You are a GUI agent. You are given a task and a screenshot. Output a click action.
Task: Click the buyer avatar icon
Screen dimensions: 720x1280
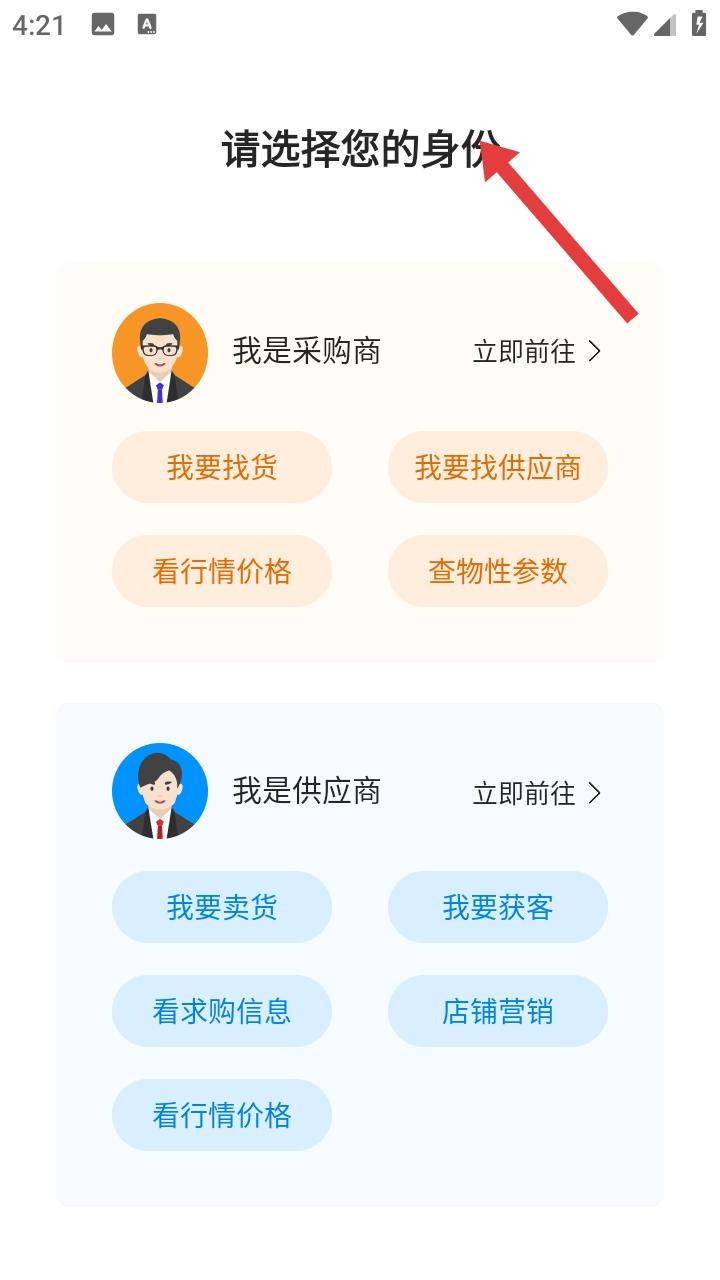pyautogui.click(x=160, y=352)
